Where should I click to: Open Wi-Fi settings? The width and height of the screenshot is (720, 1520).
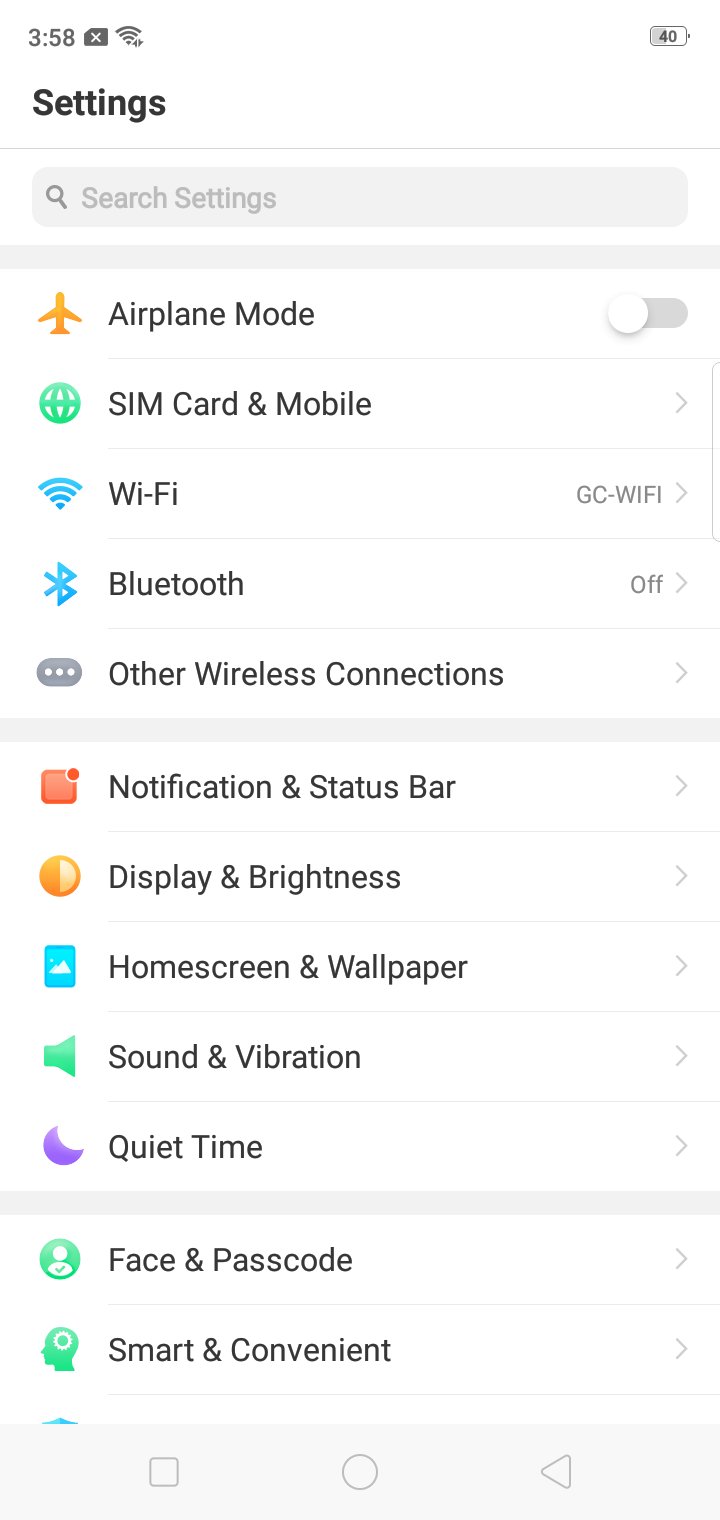click(x=360, y=494)
